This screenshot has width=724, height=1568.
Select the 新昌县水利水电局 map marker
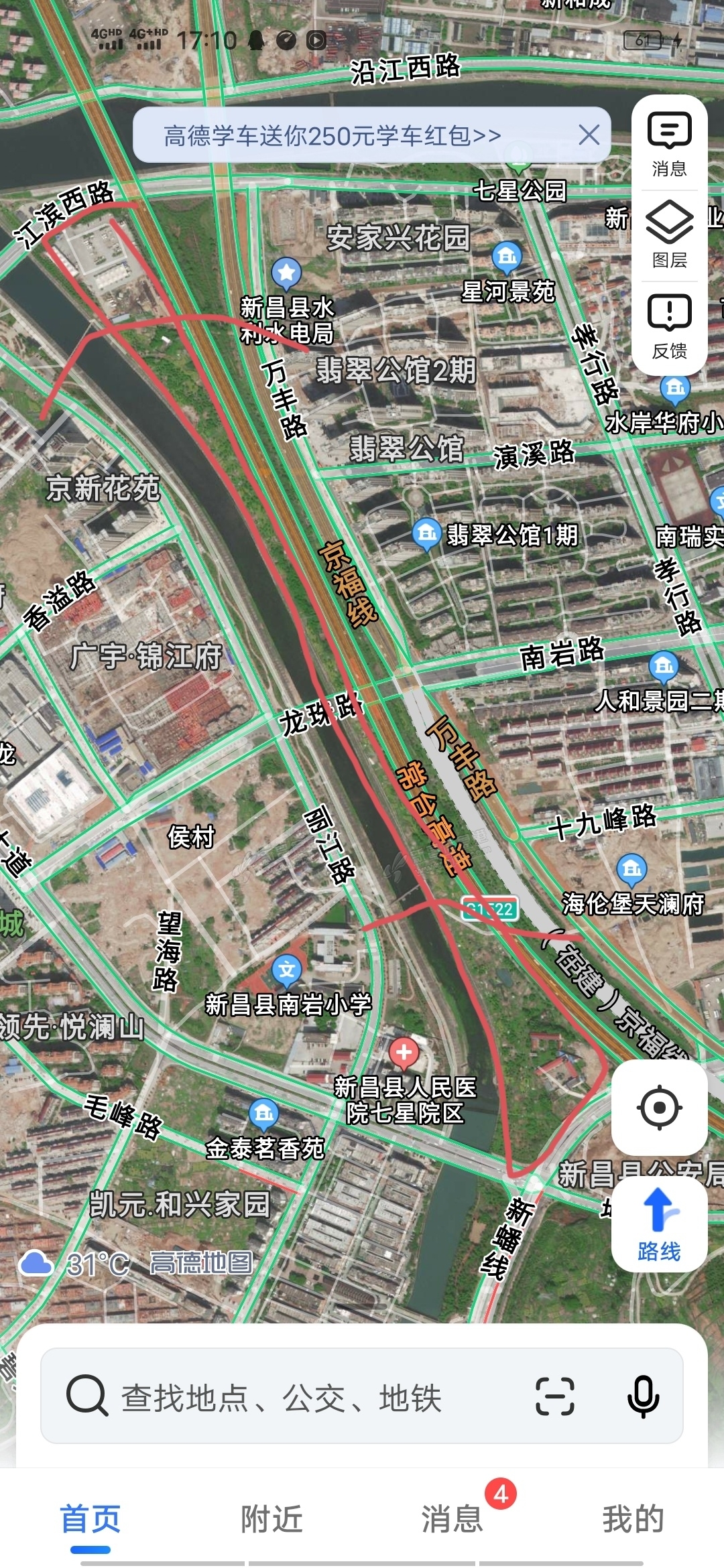pos(286,273)
